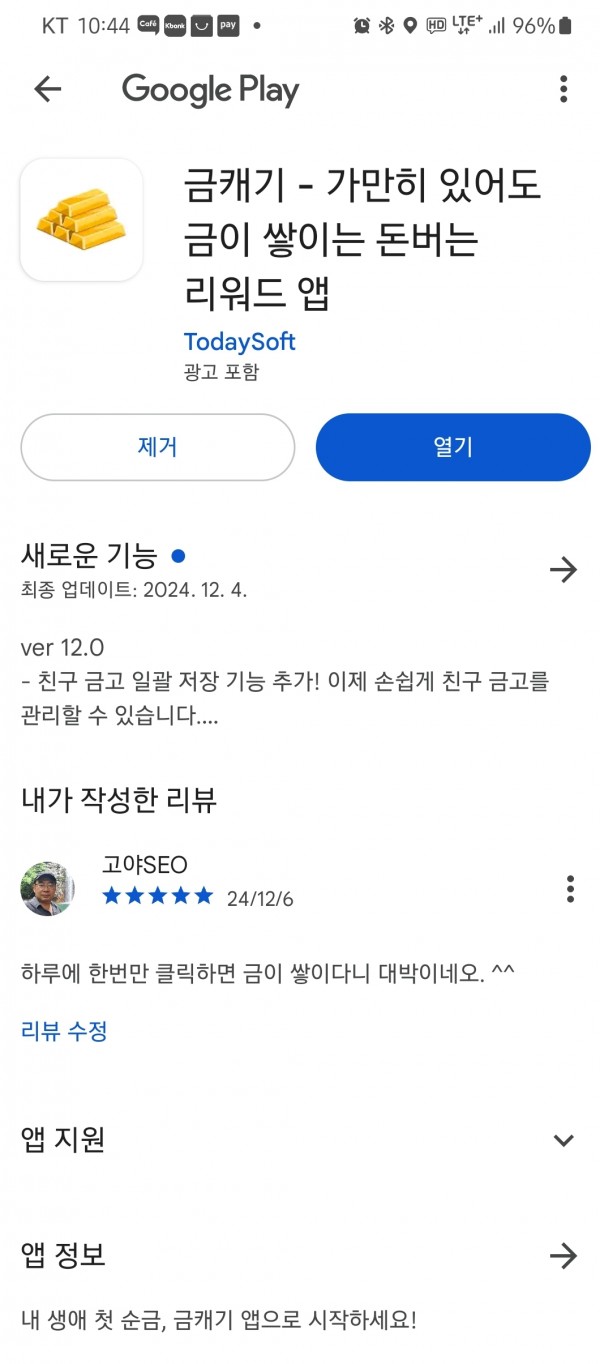Tap the 제거 button to uninstall
The width and height of the screenshot is (600, 1364).
click(158, 447)
